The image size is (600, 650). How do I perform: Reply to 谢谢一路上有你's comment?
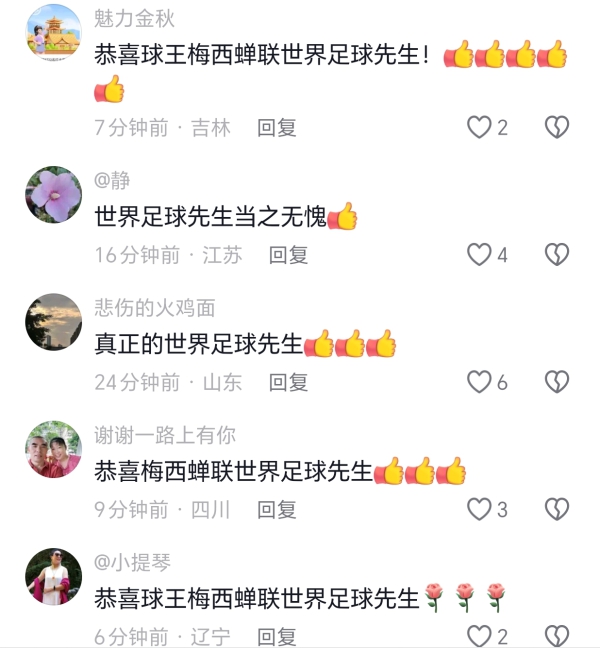[x=277, y=509]
